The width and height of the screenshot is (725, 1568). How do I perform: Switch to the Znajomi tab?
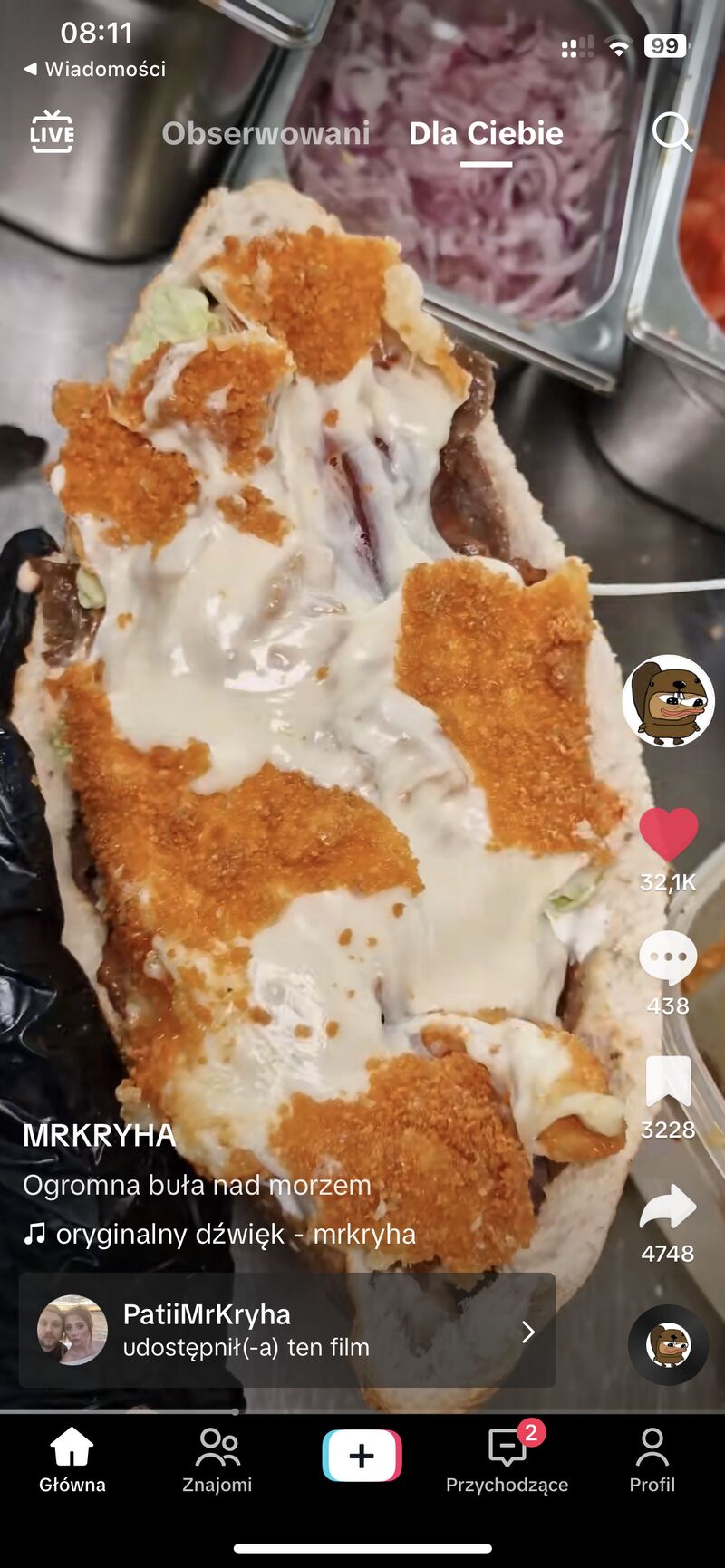[217, 1460]
